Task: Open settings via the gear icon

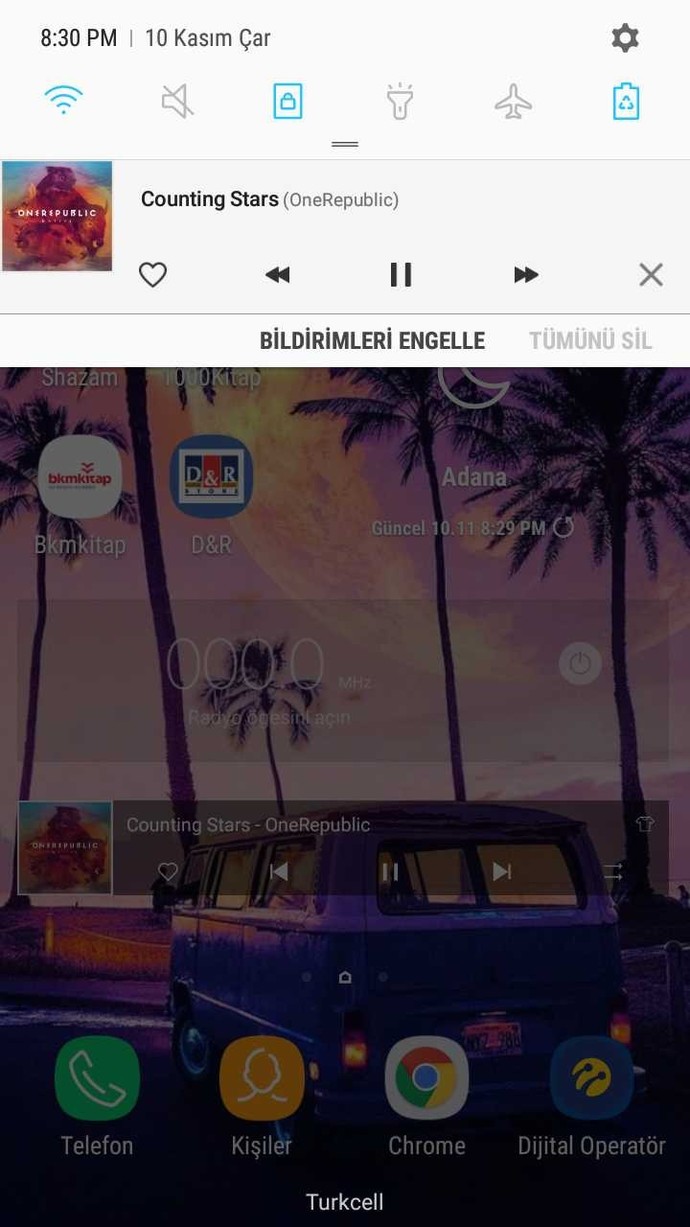Action: point(625,39)
